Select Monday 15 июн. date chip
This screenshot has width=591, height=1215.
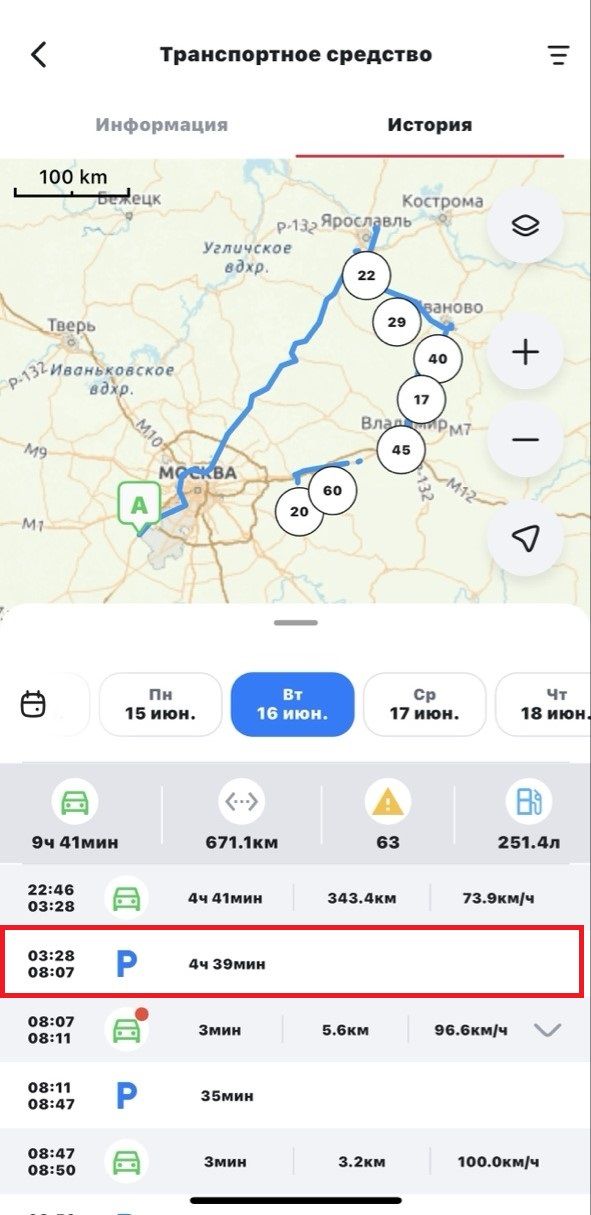(161, 705)
